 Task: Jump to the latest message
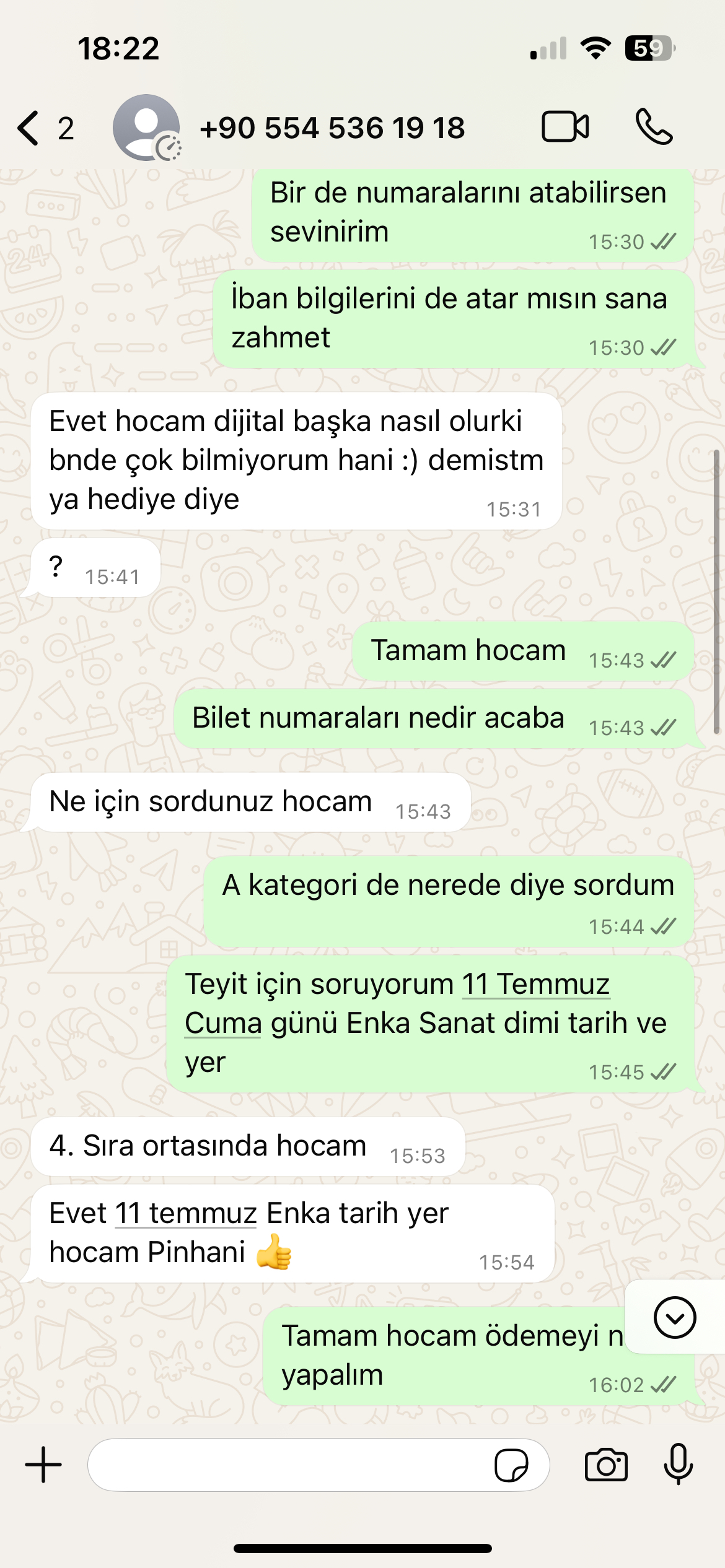675,1317
